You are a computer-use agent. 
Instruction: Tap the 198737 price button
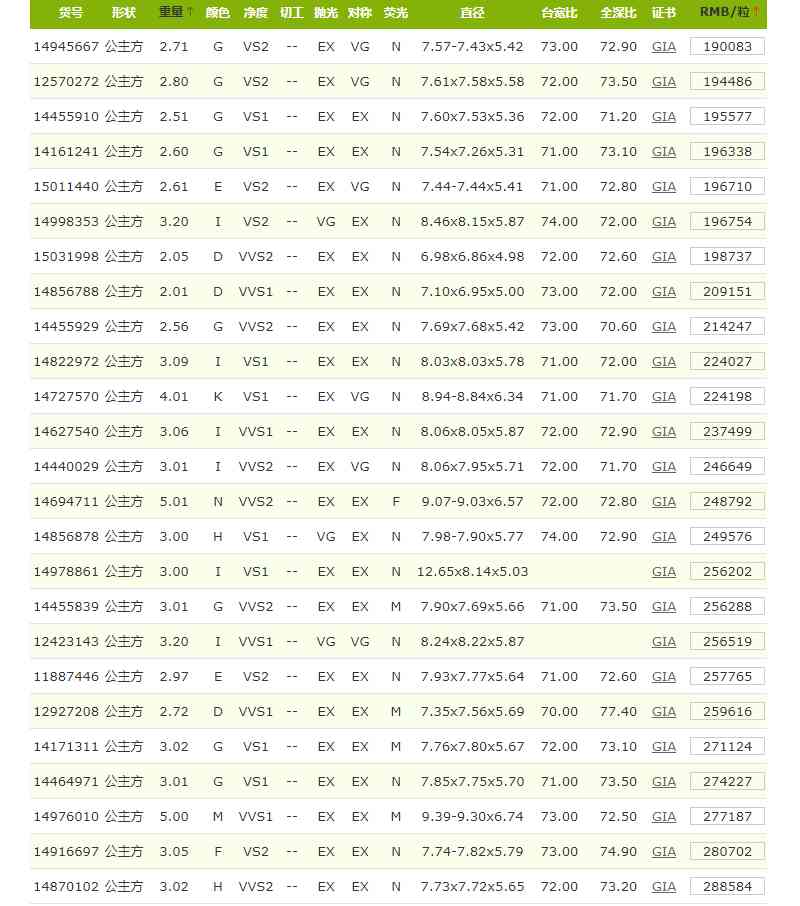pyautogui.click(x=727, y=256)
